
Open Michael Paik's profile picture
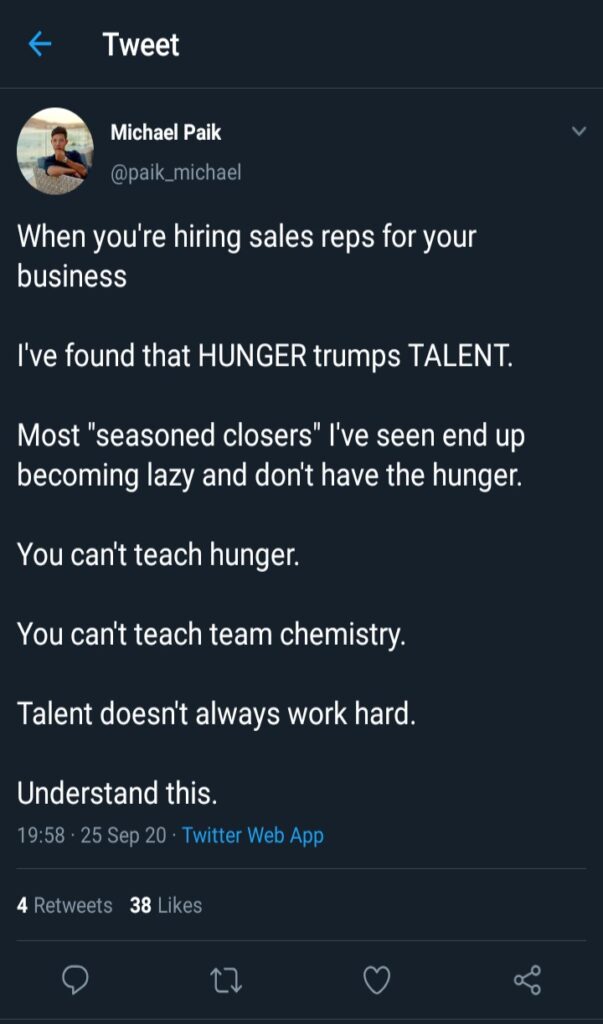[x=55, y=151]
